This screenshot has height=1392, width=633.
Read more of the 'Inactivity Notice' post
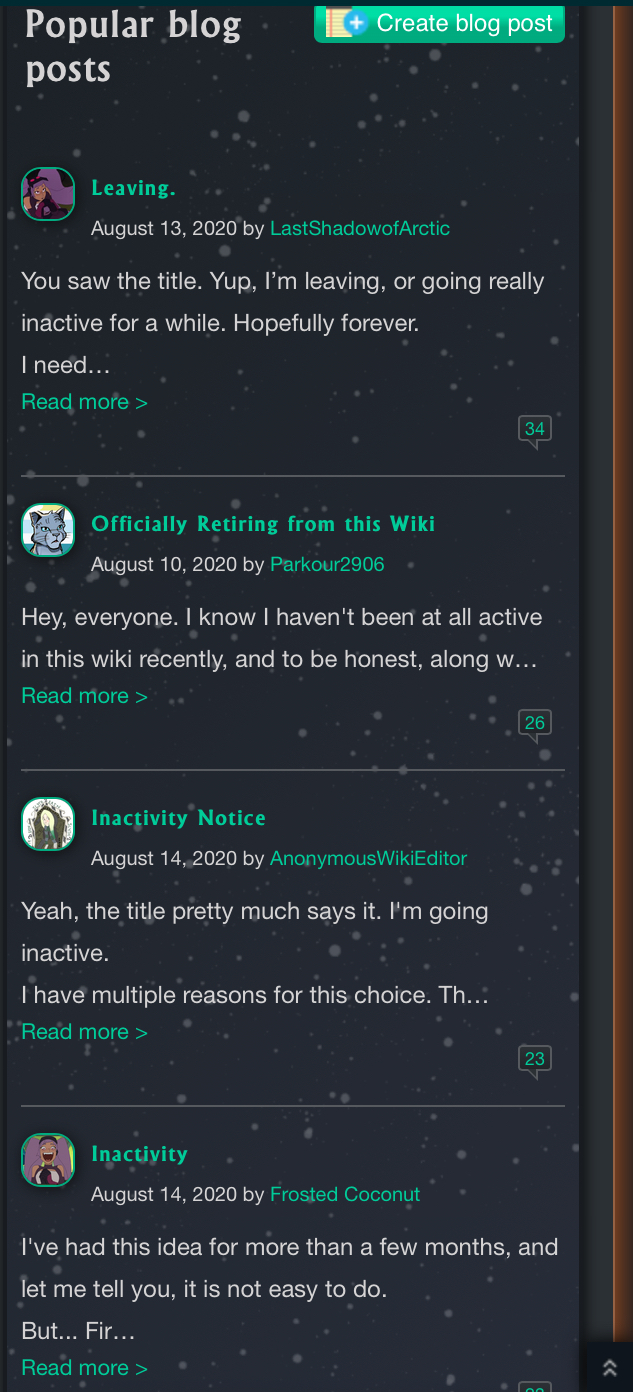pos(84,1032)
